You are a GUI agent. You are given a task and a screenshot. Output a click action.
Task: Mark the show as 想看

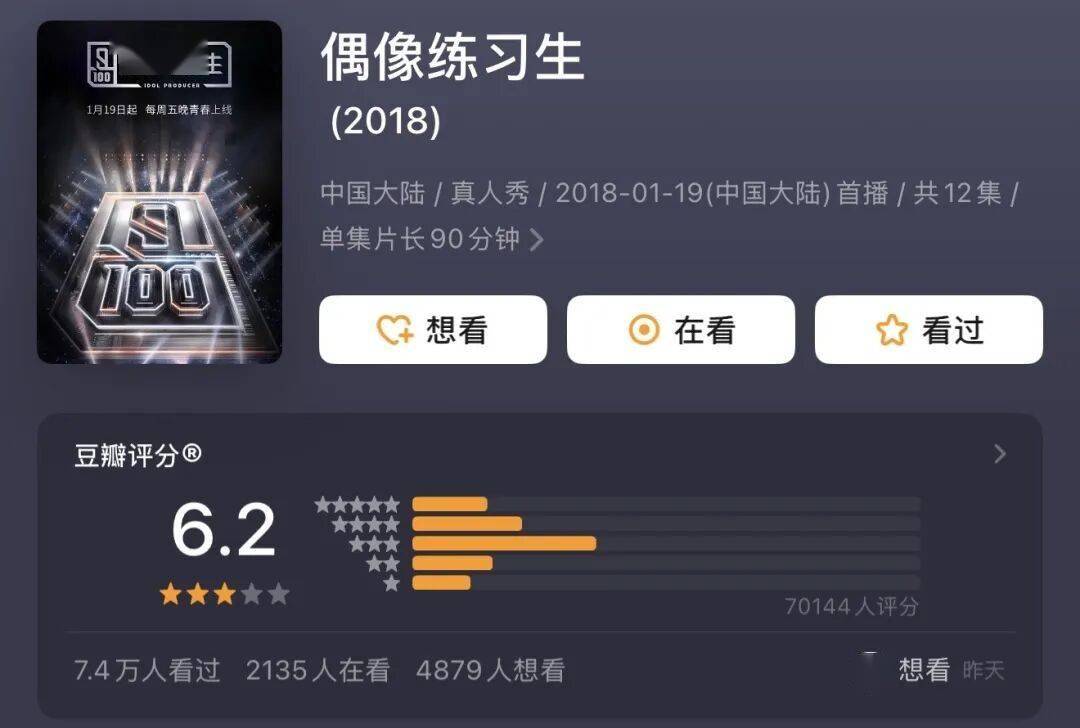pyautogui.click(x=432, y=330)
